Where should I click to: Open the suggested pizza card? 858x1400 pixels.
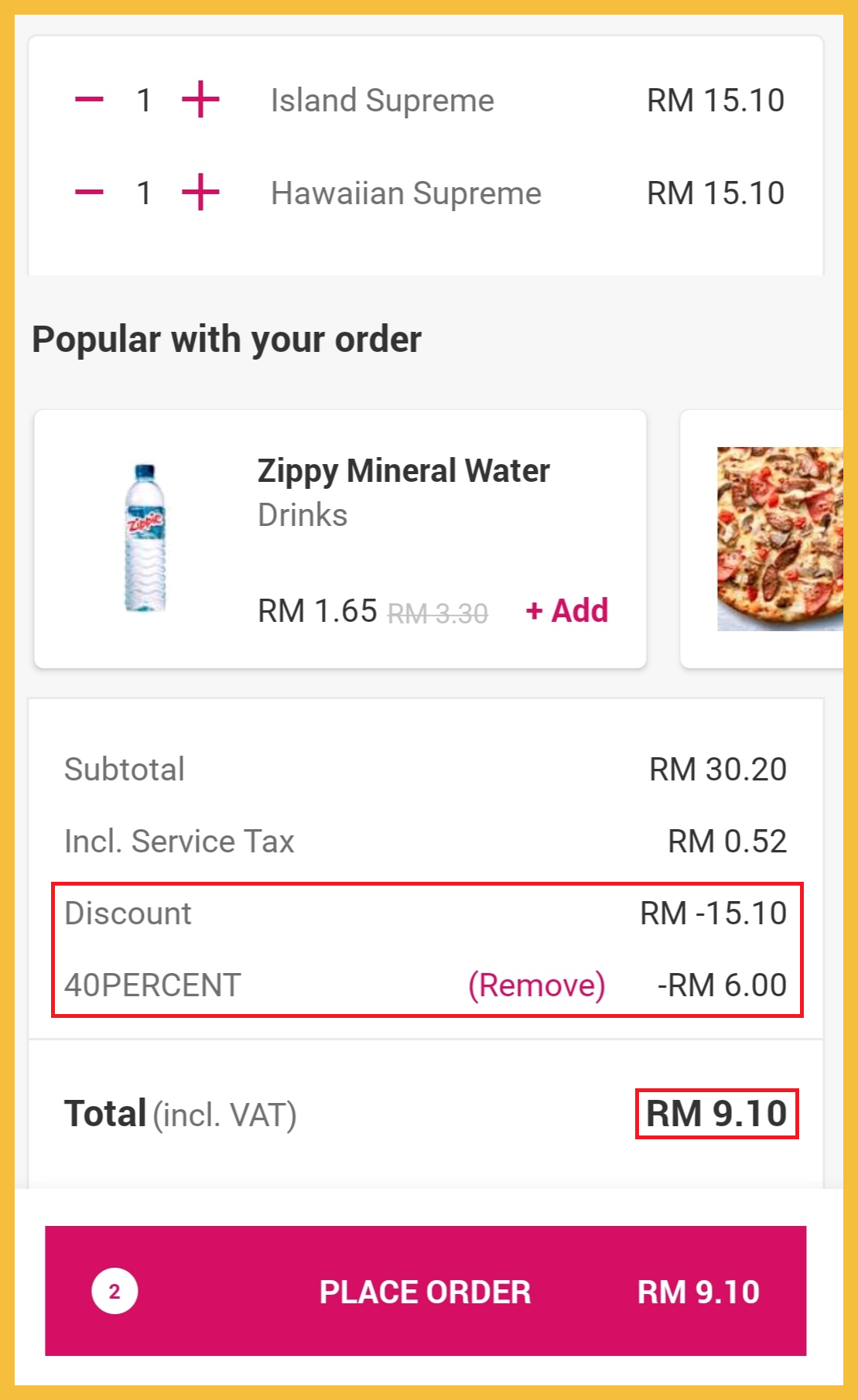click(778, 539)
